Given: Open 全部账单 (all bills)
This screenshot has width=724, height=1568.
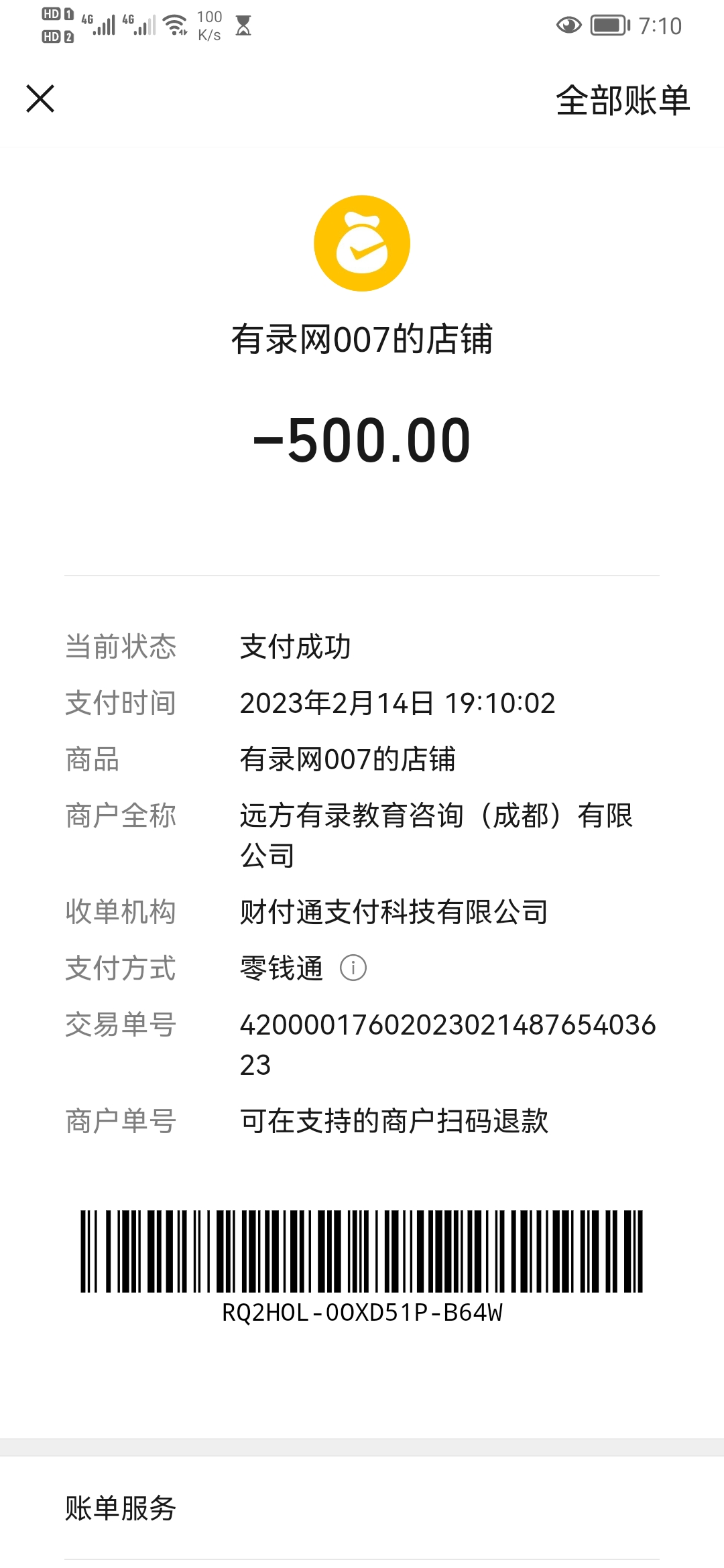Looking at the screenshot, I should tap(622, 101).
